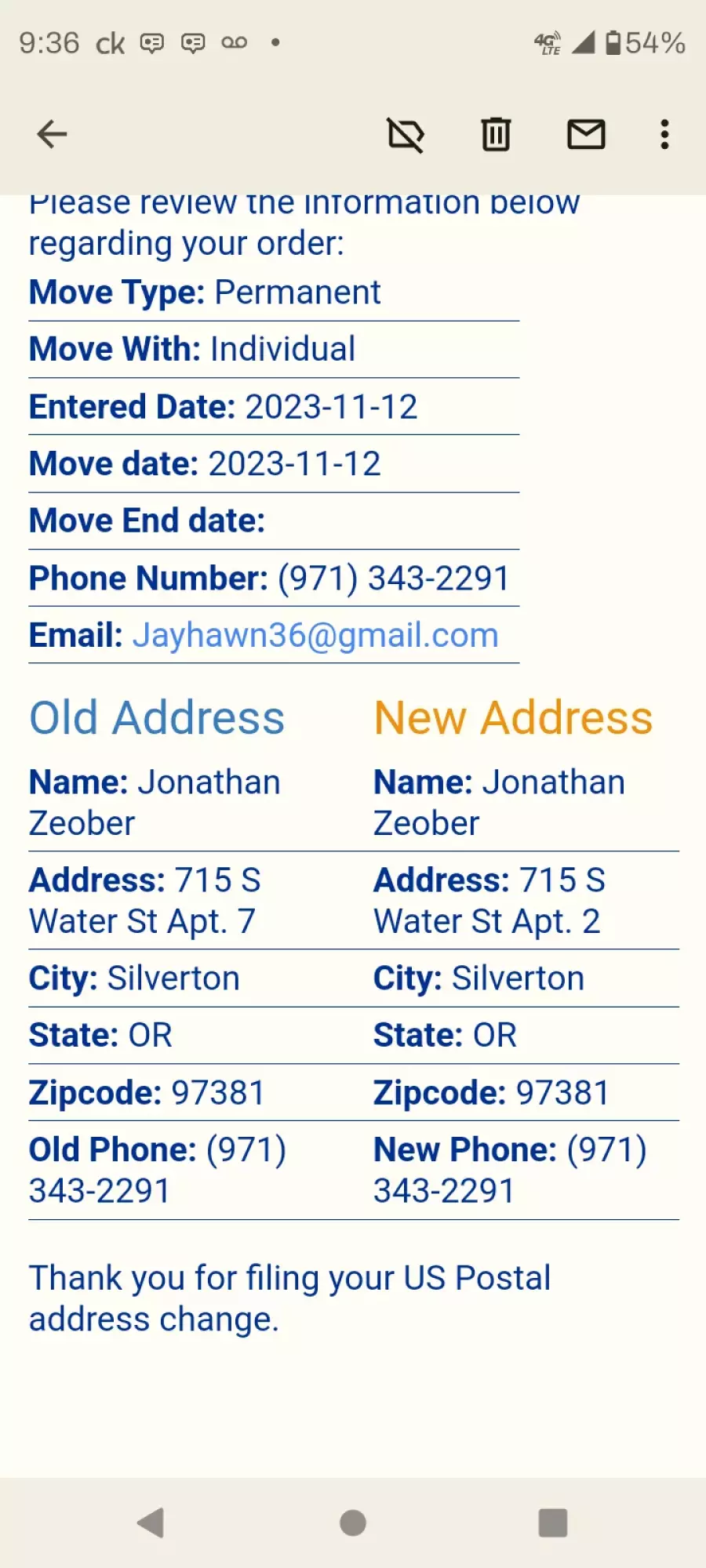Image resolution: width=706 pixels, height=1568 pixels.
Task: Open the three-dot overflow menu
Action: (664, 134)
